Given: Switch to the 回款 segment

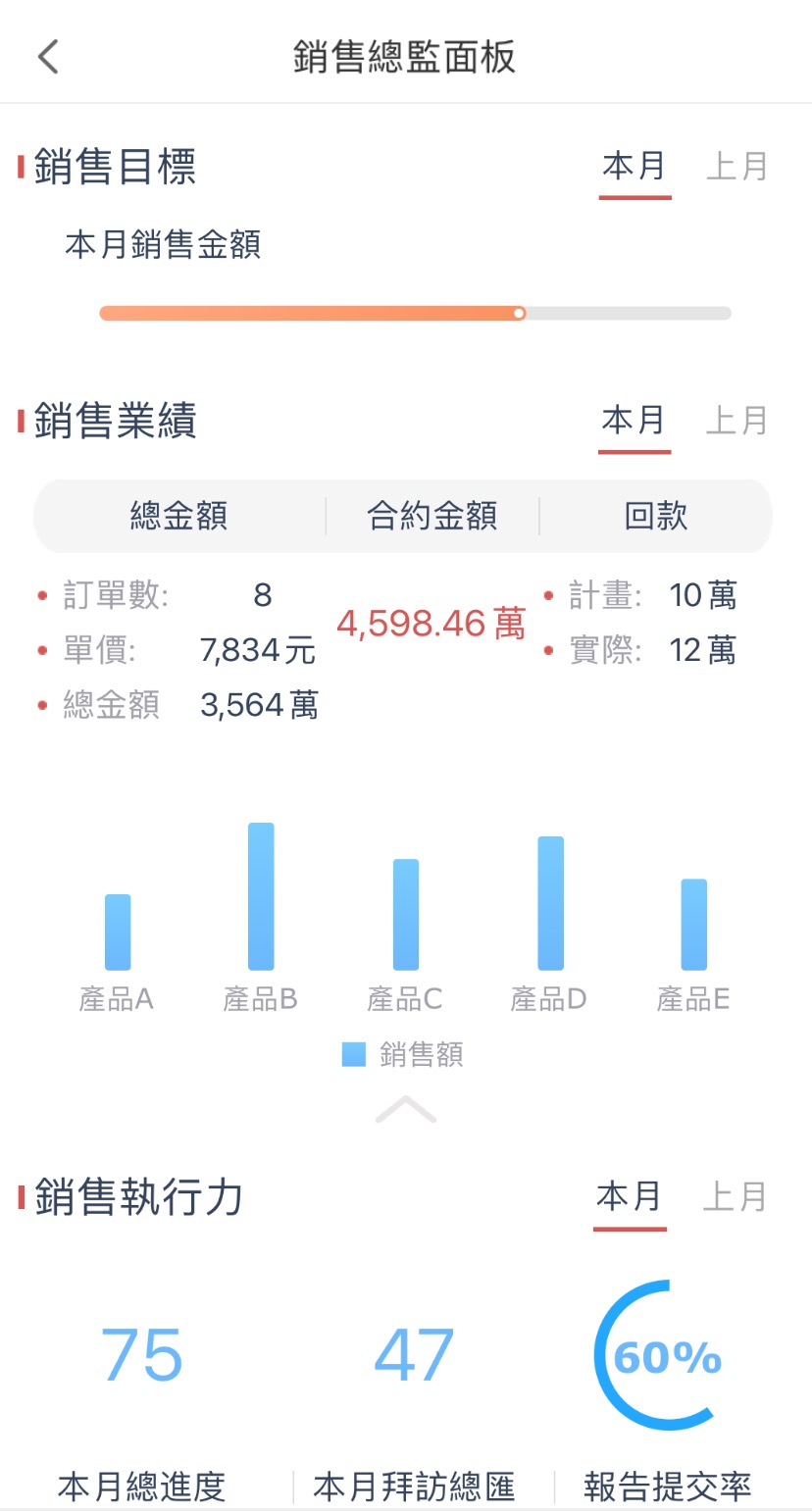Looking at the screenshot, I should coord(656,516).
